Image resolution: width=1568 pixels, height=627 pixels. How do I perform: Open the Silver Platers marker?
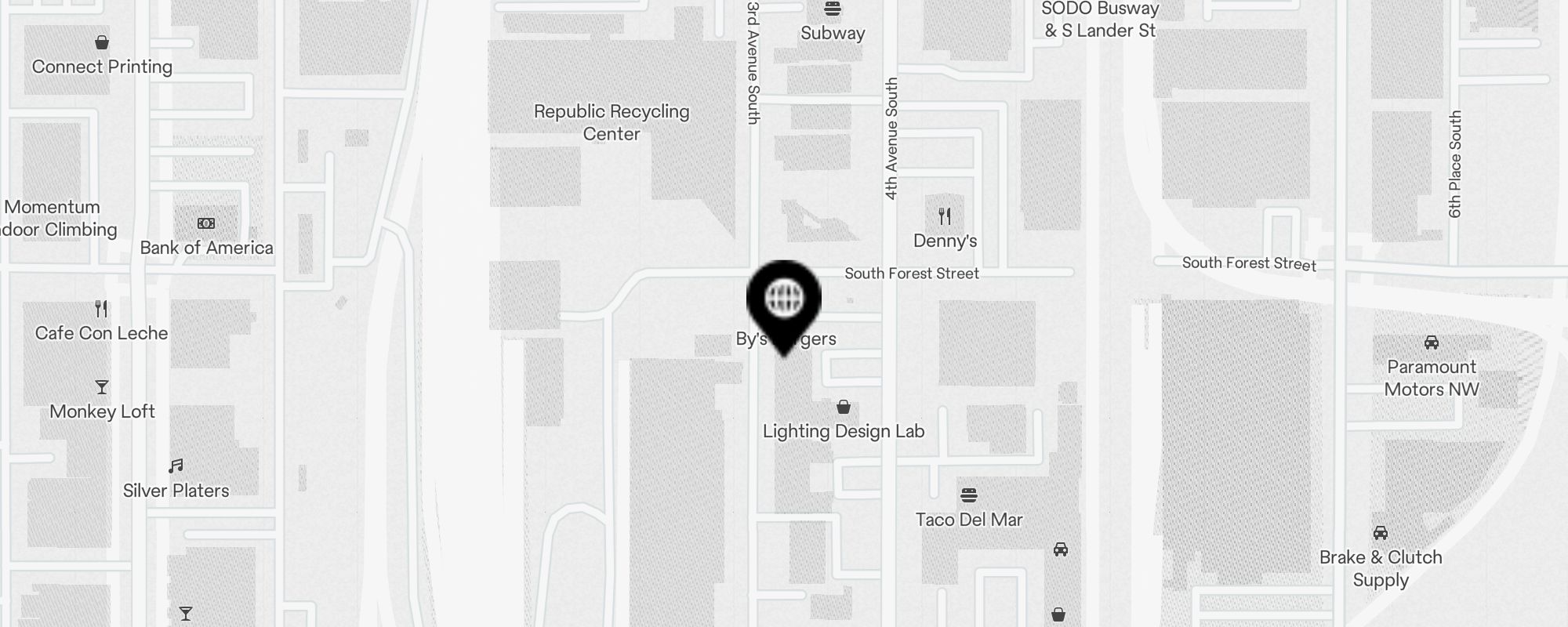click(x=176, y=466)
